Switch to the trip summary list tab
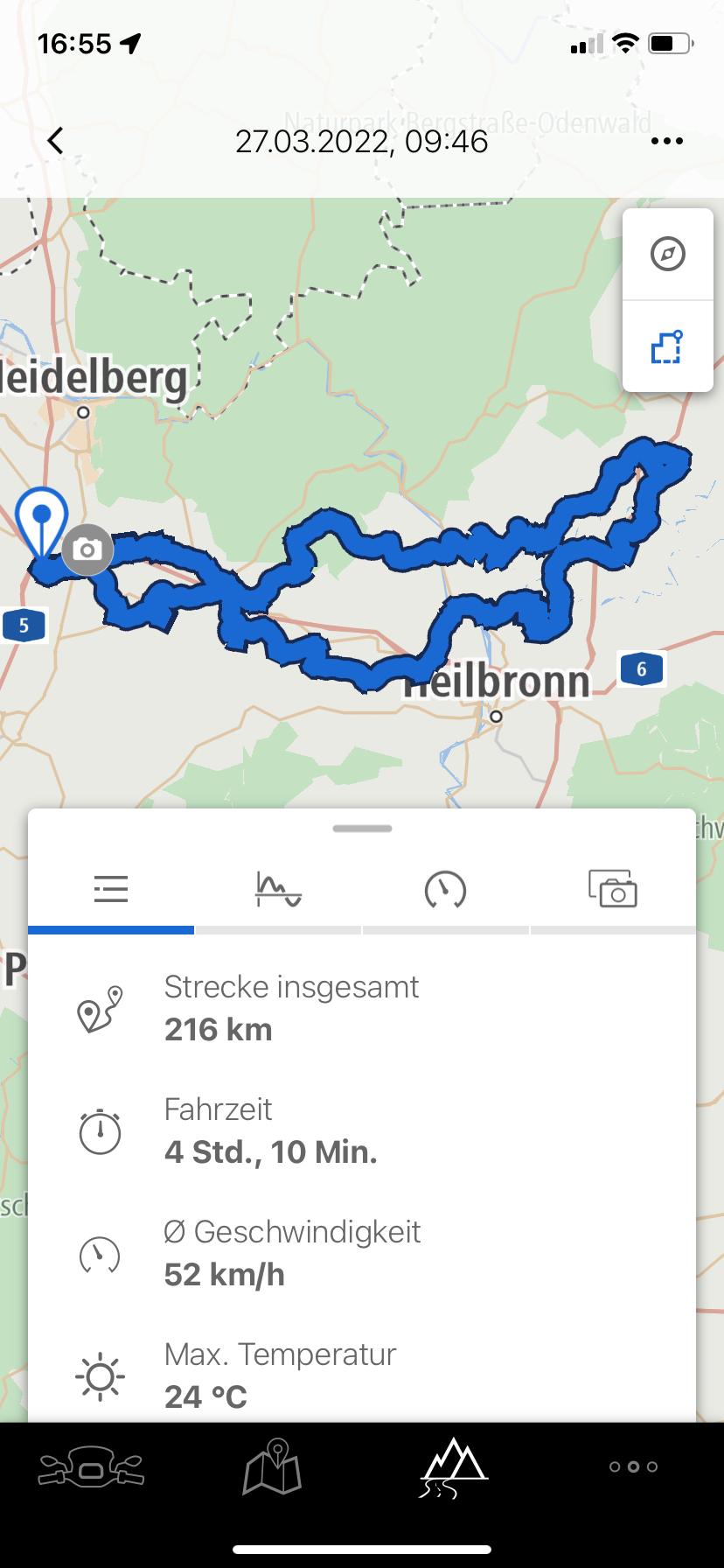The height and width of the screenshot is (1568, 724). pos(111,889)
